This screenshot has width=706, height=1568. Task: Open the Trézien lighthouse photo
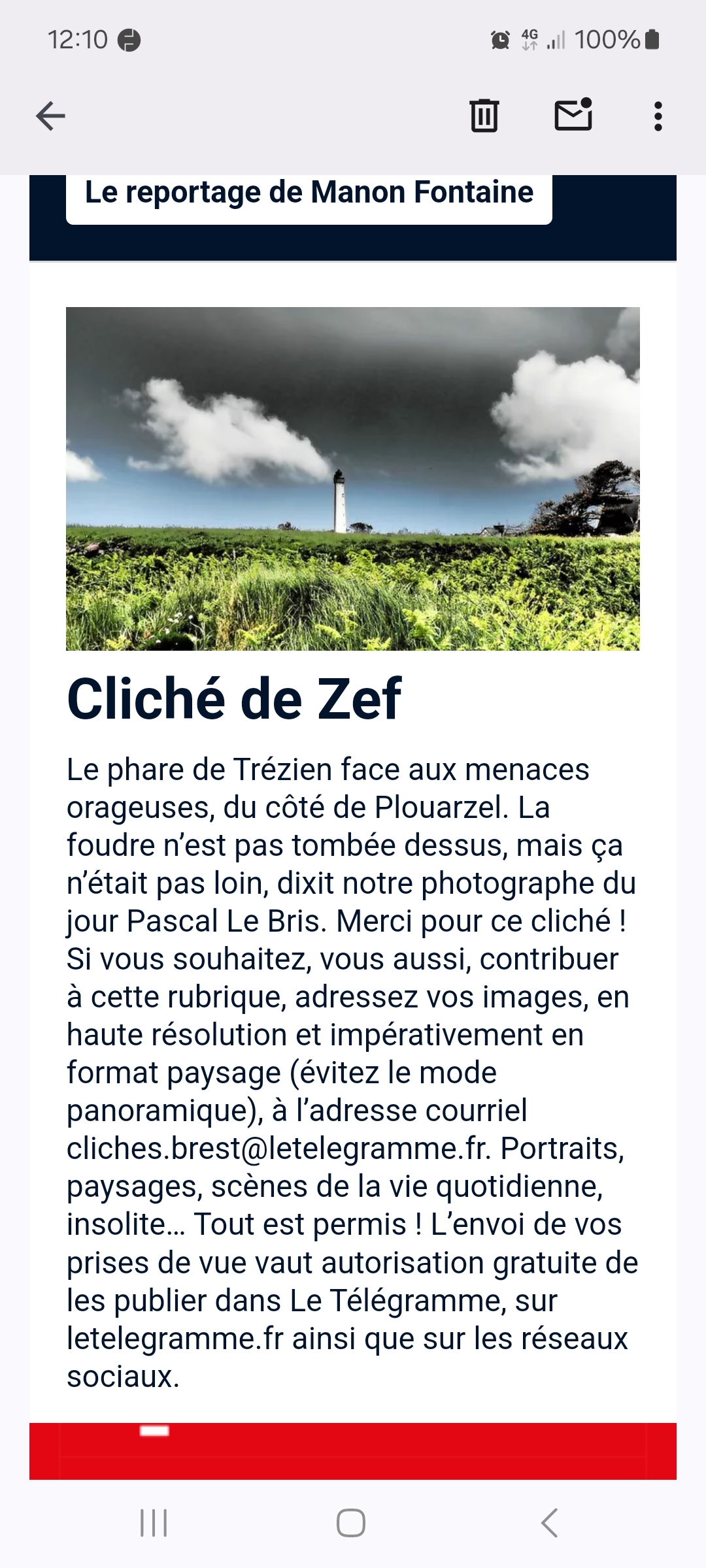coord(353,478)
